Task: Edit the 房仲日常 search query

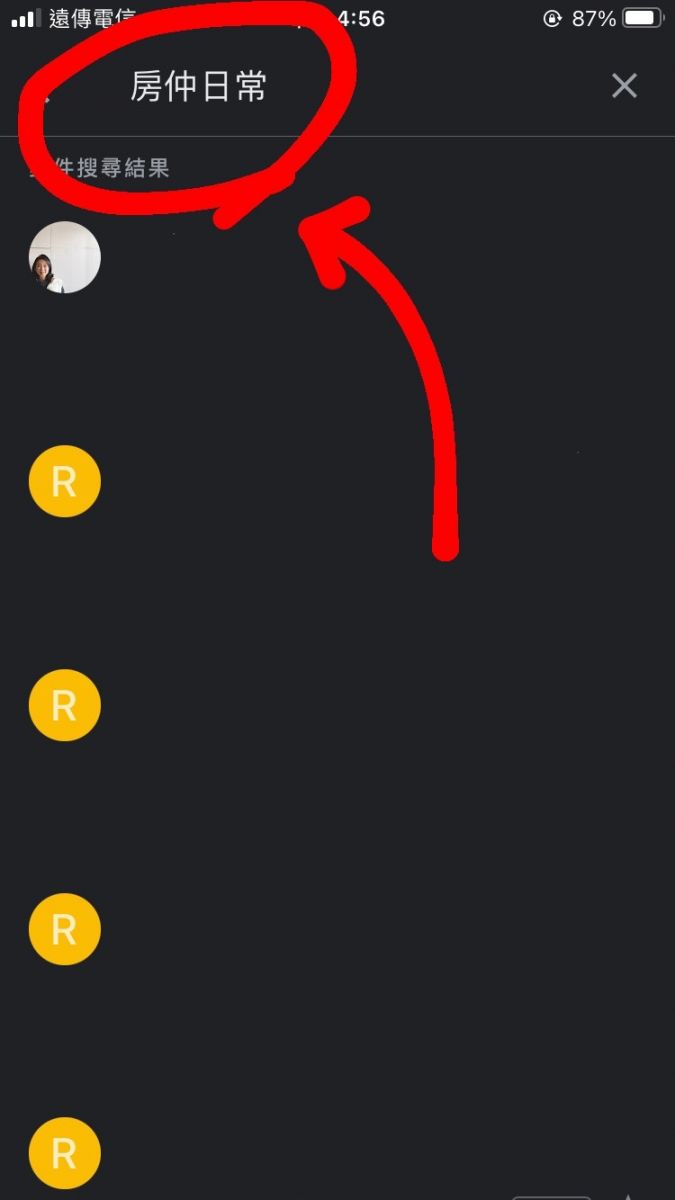Action: [199, 87]
